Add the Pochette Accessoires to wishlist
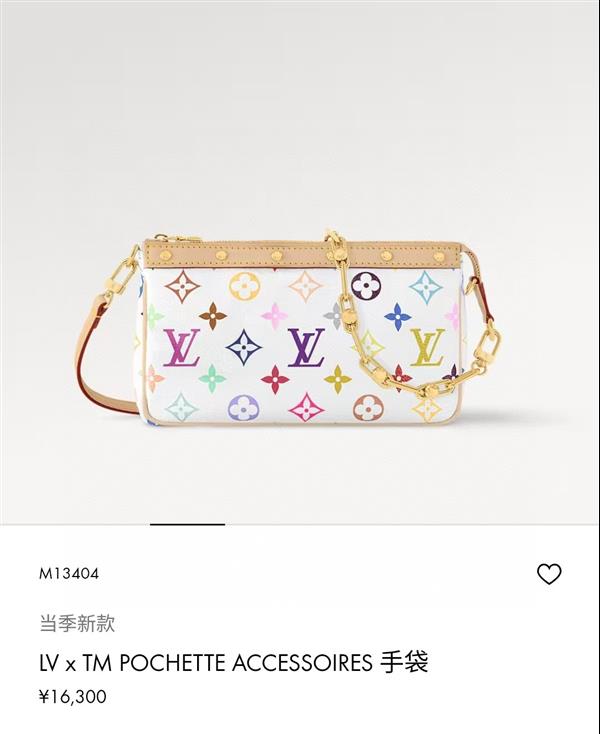Viewport: 600px width, 734px height. coord(549,574)
